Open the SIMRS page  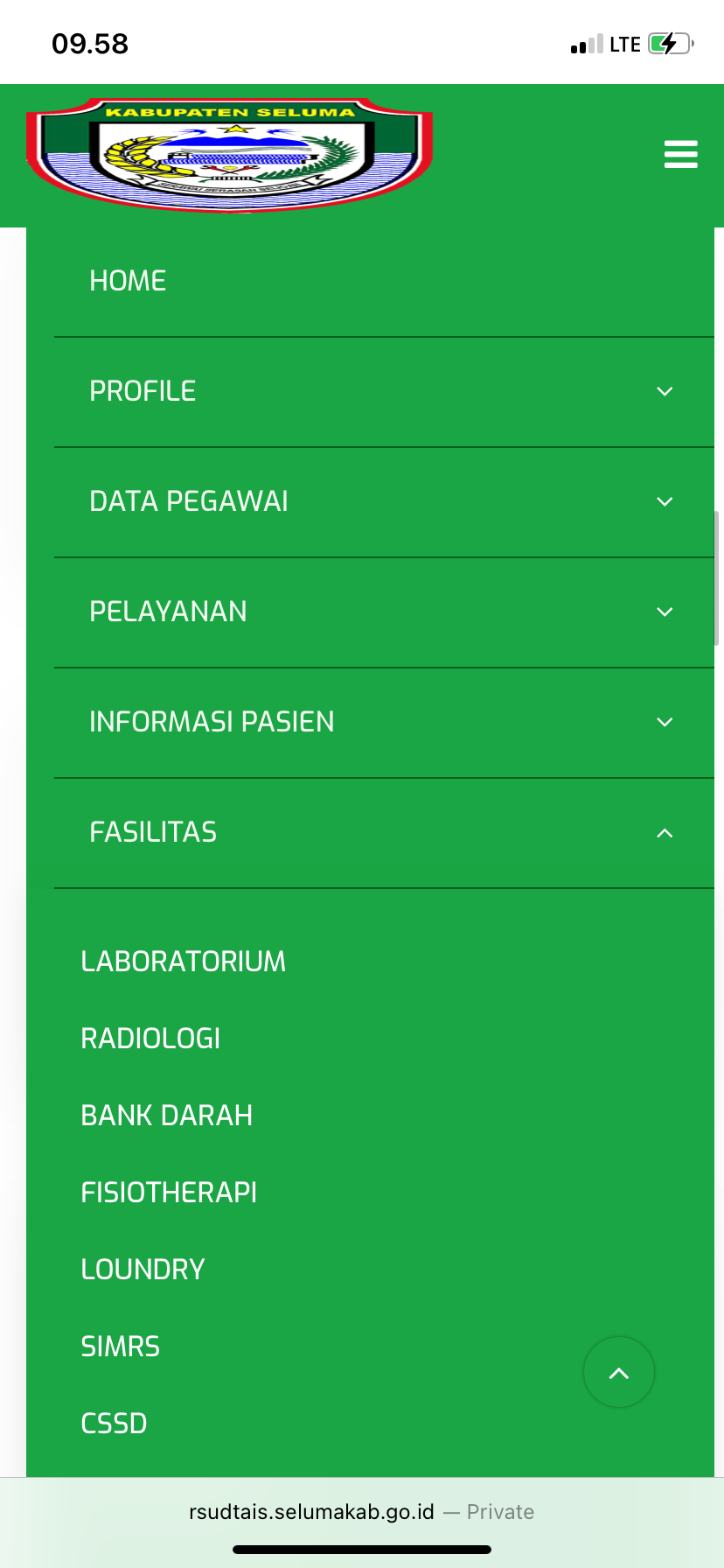point(120,1347)
